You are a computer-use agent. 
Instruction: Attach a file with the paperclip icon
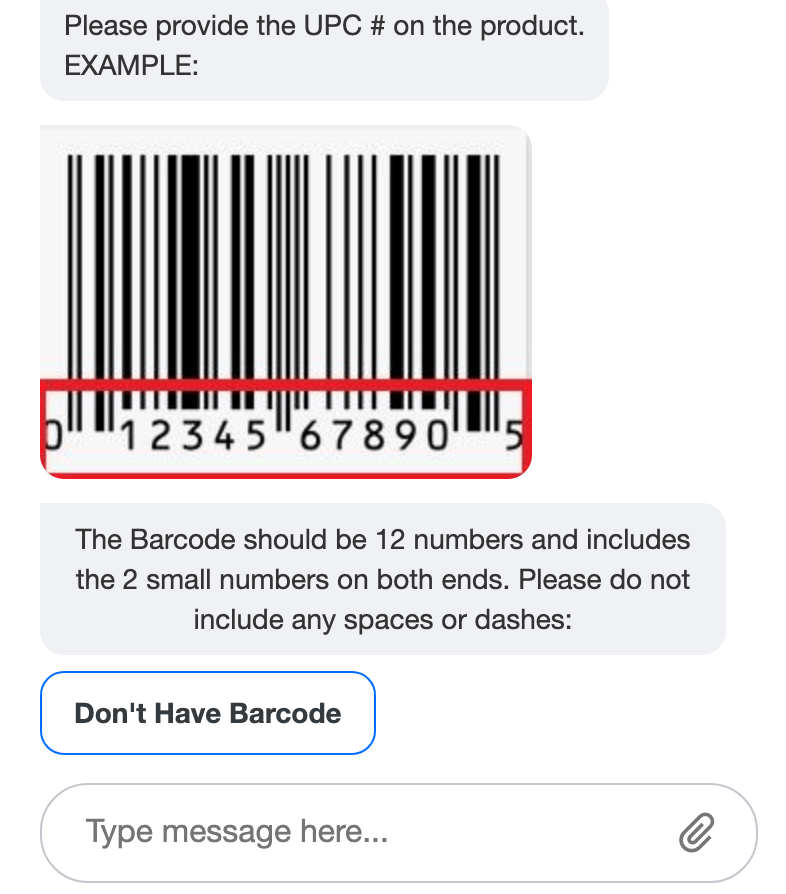[696, 832]
